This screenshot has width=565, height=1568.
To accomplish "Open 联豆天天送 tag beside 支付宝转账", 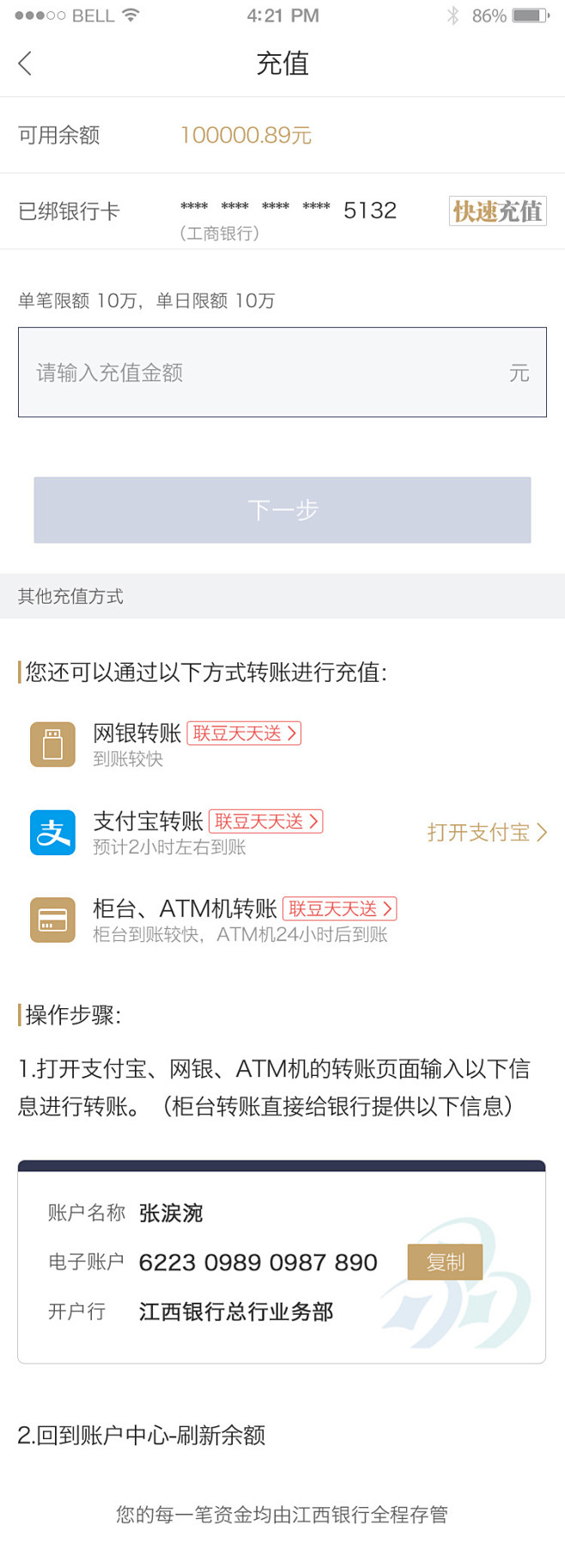I will pos(265,822).
